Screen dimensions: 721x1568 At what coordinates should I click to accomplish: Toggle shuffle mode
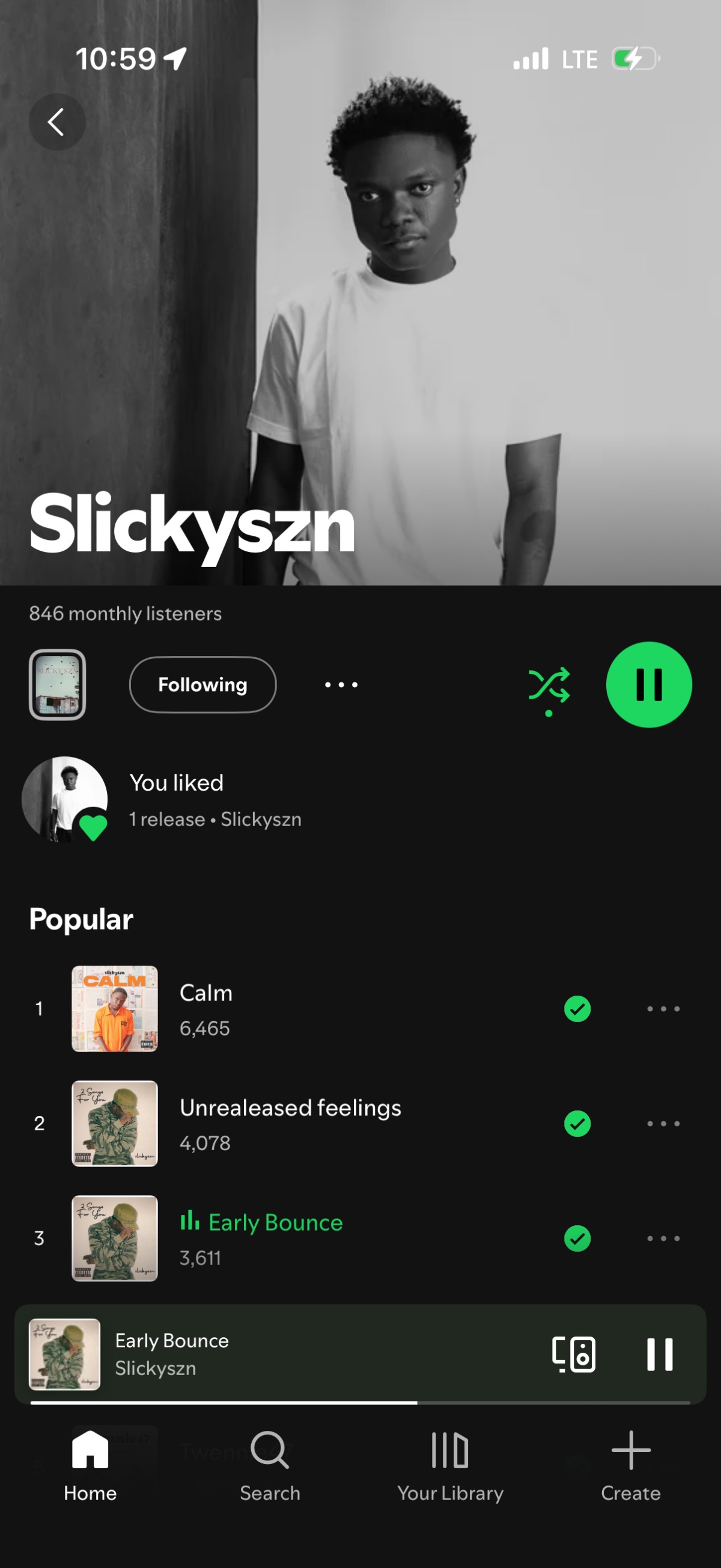click(549, 685)
